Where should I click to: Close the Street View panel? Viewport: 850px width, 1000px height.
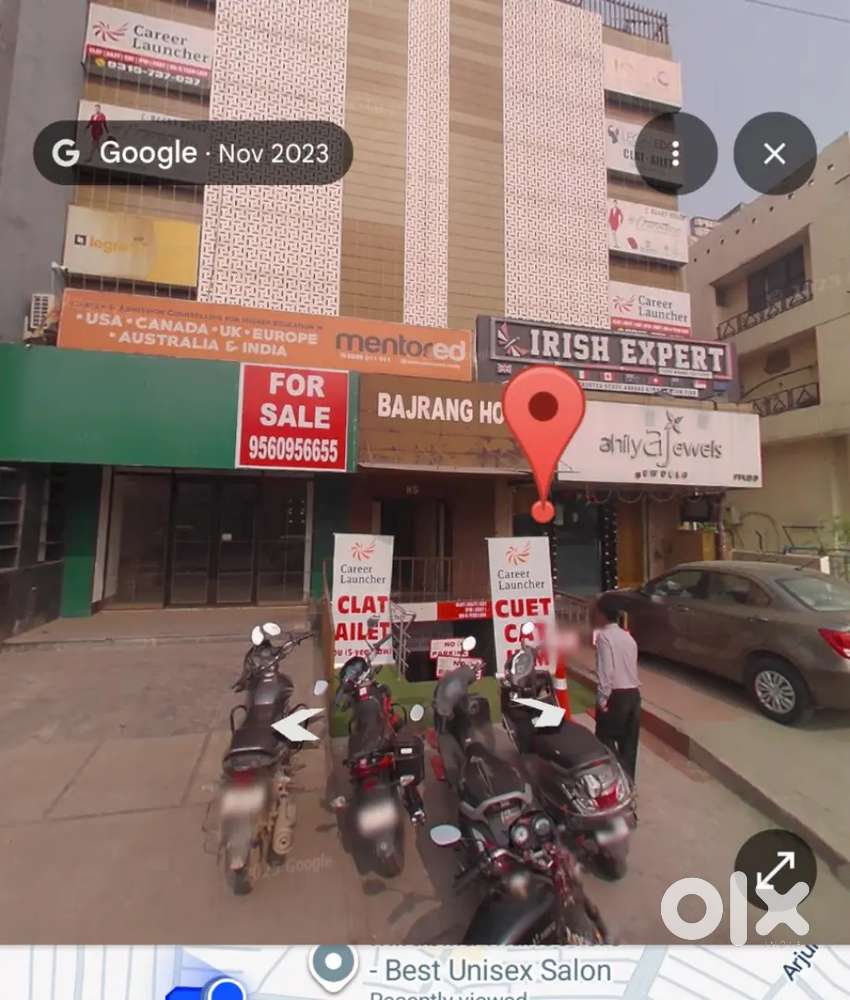coord(774,153)
